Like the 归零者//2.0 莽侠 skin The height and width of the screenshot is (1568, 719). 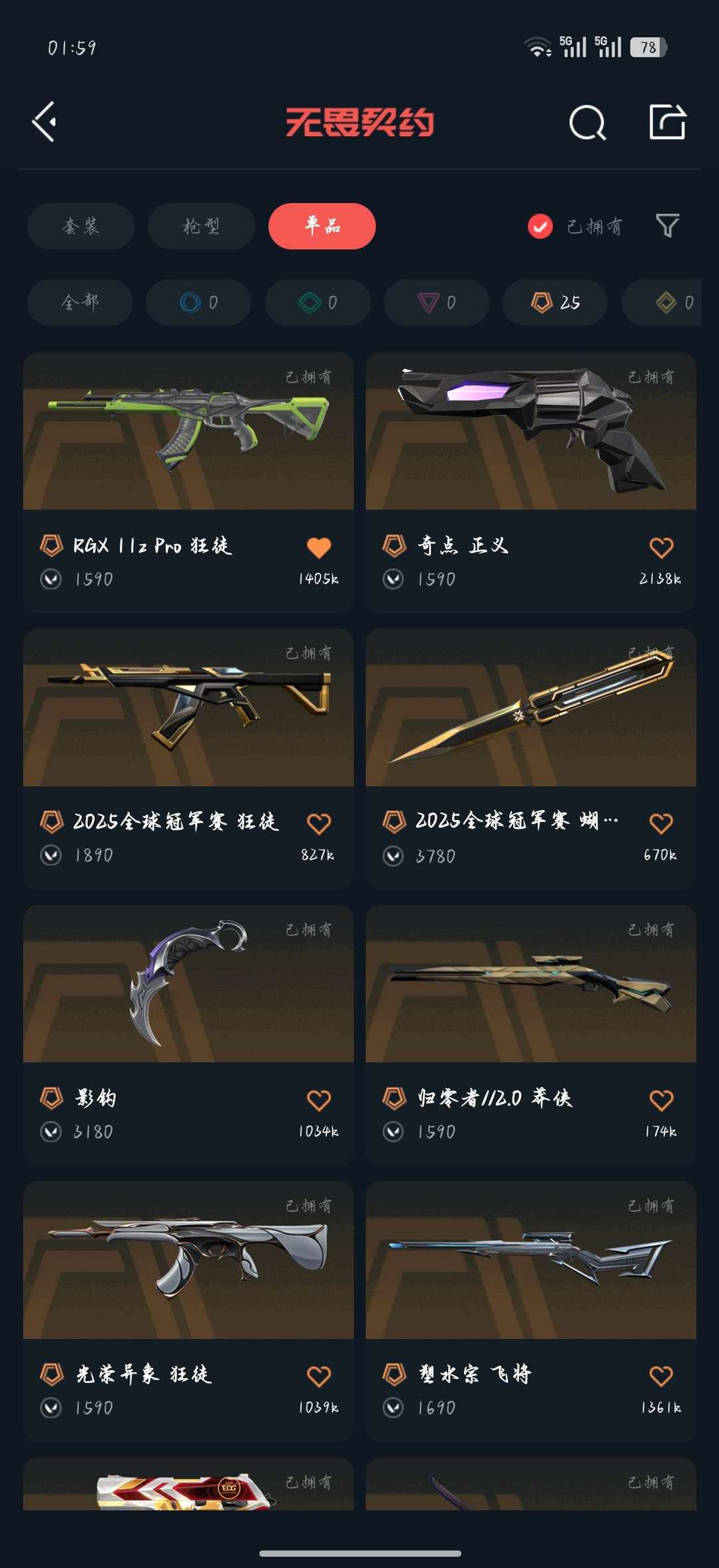coord(661,1100)
